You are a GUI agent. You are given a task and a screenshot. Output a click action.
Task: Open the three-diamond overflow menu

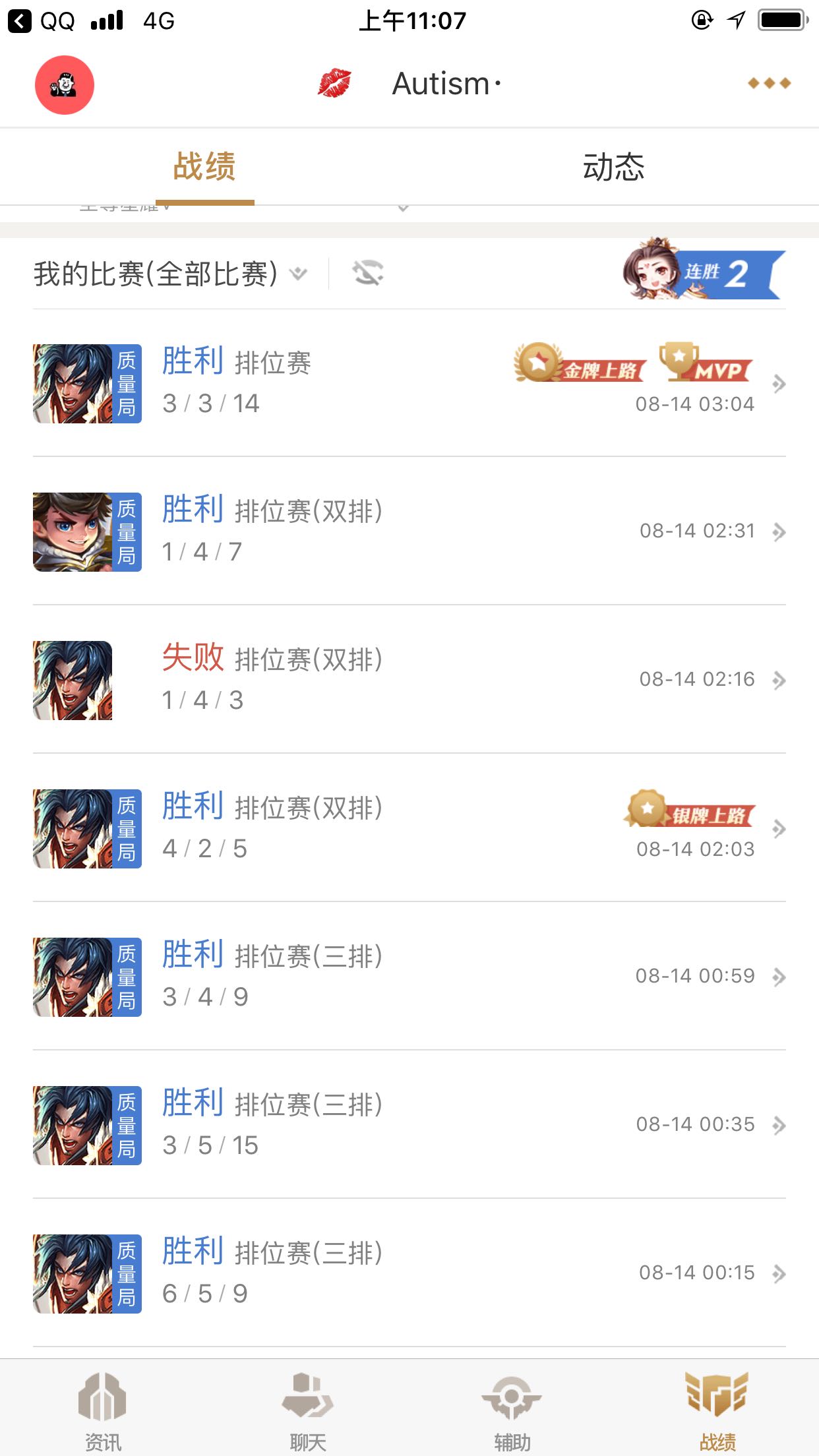tap(769, 83)
